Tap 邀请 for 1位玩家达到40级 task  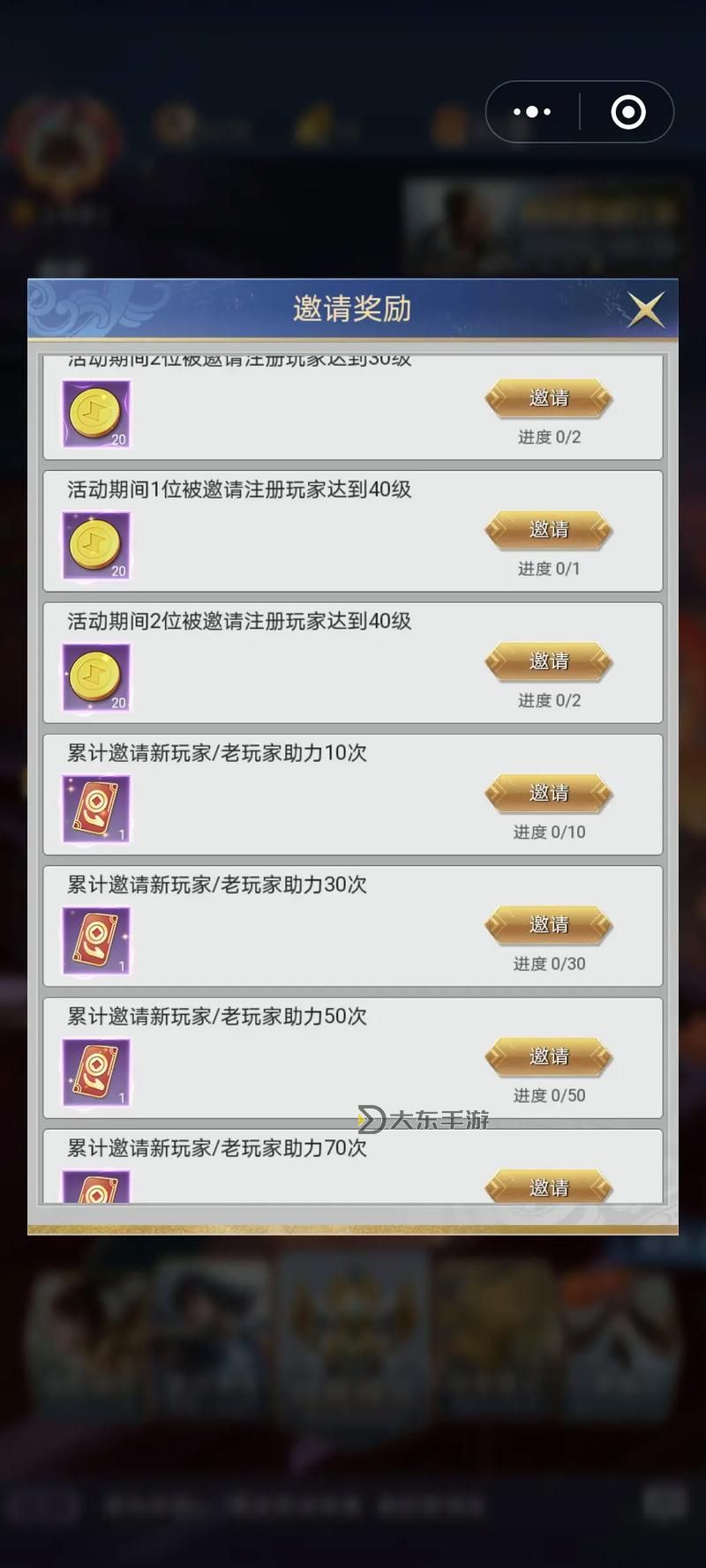[548, 530]
